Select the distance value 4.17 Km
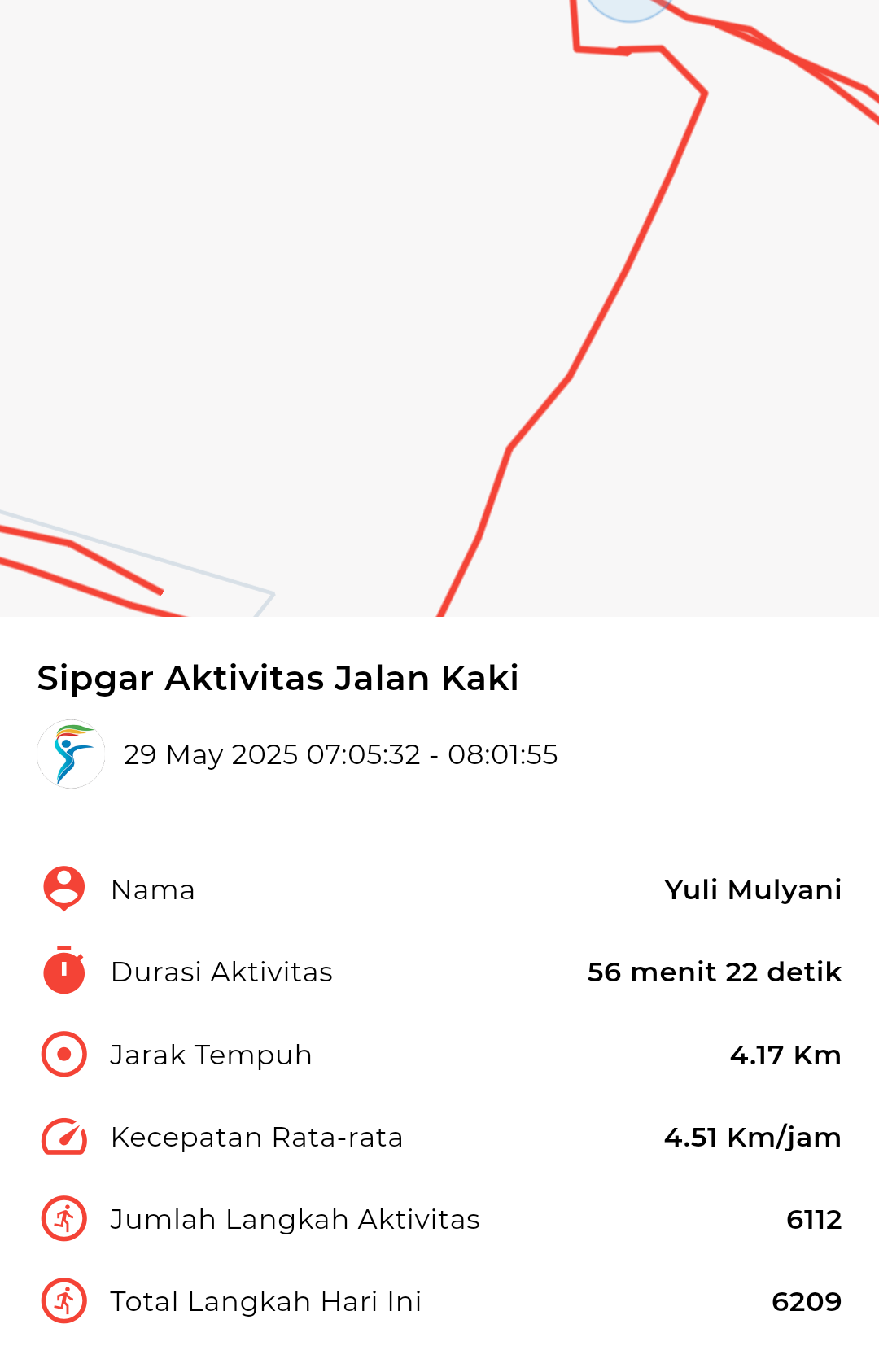Image resolution: width=879 pixels, height=1372 pixels. pos(786,1054)
